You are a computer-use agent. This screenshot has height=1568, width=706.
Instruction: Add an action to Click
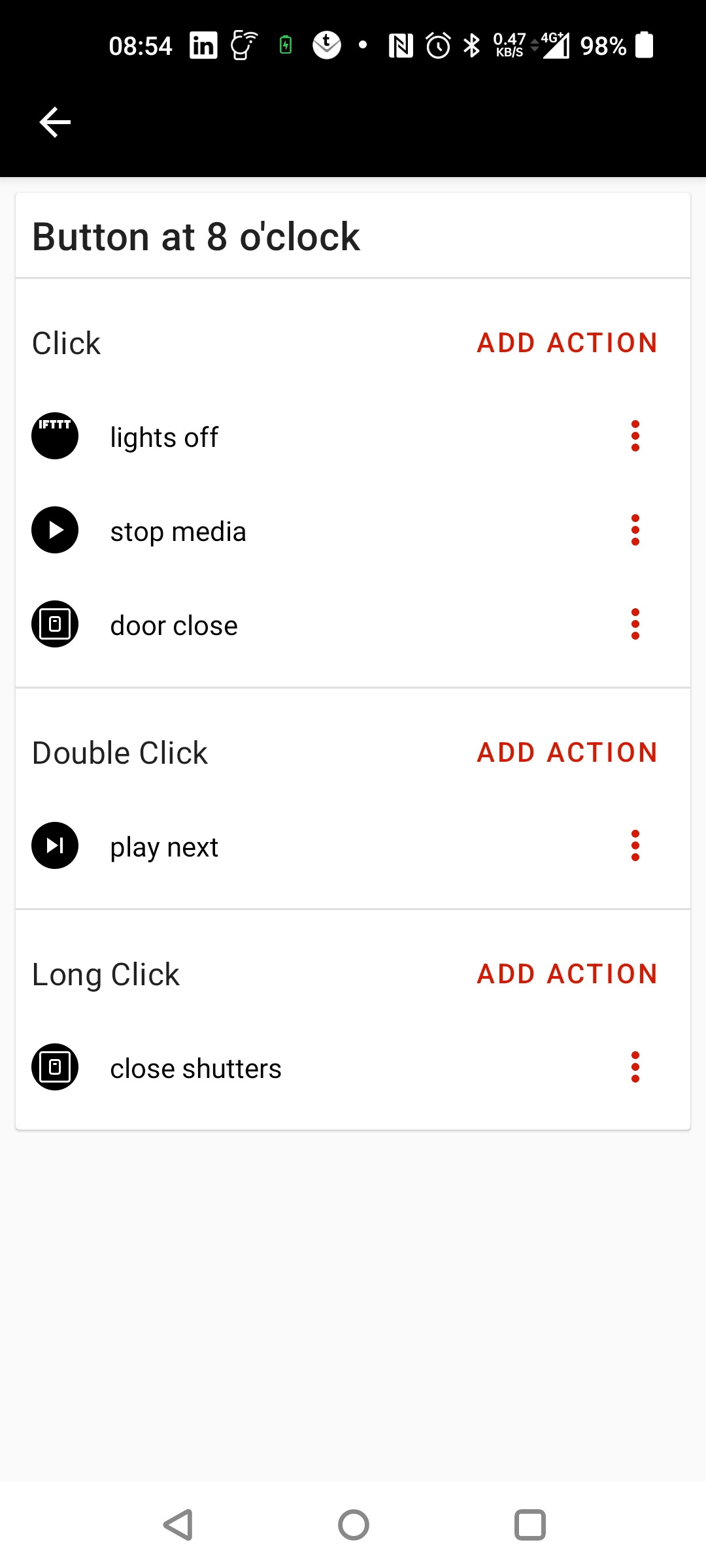pyautogui.click(x=567, y=343)
